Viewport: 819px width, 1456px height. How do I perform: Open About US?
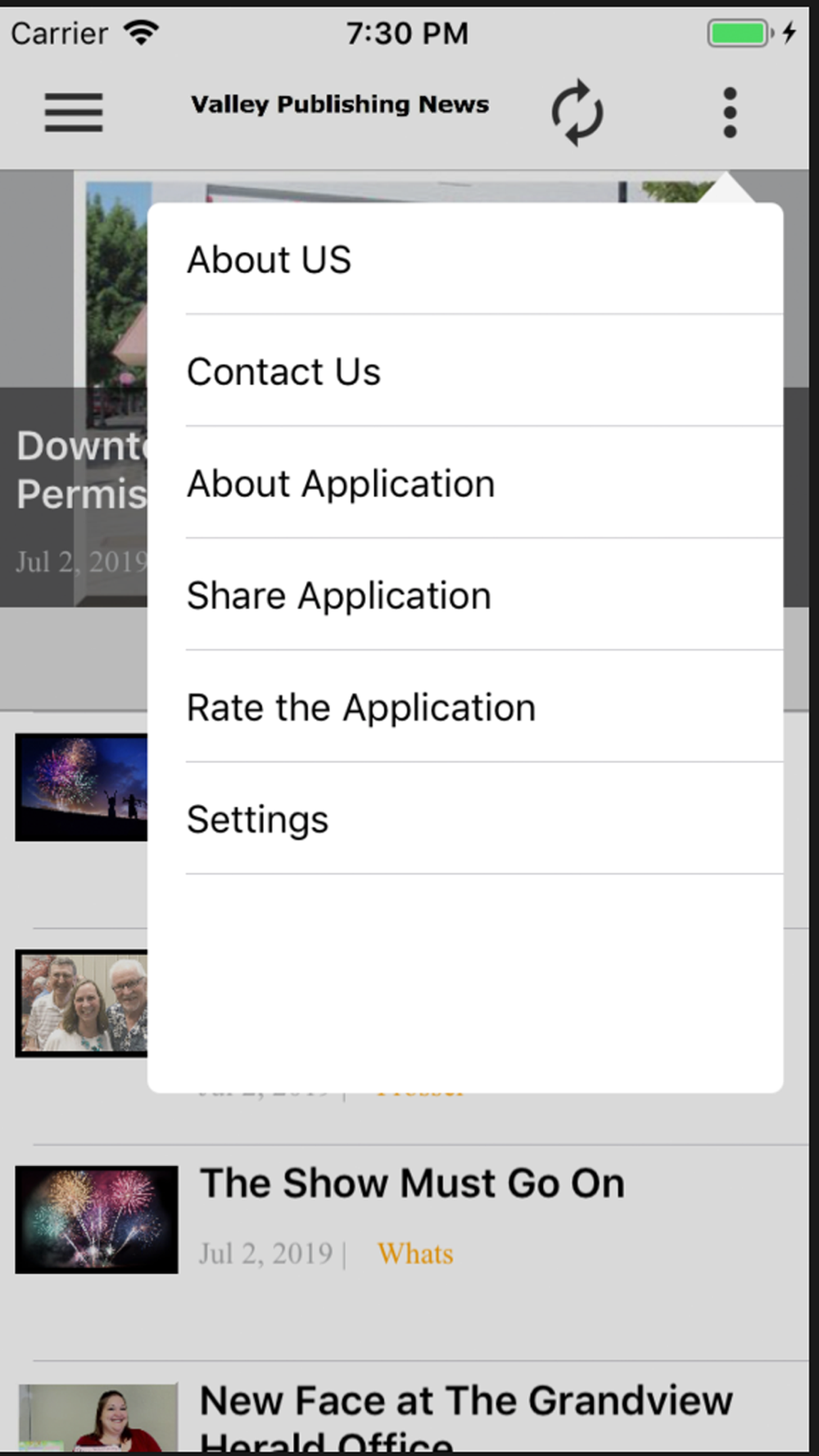click(x=465, y=260)
